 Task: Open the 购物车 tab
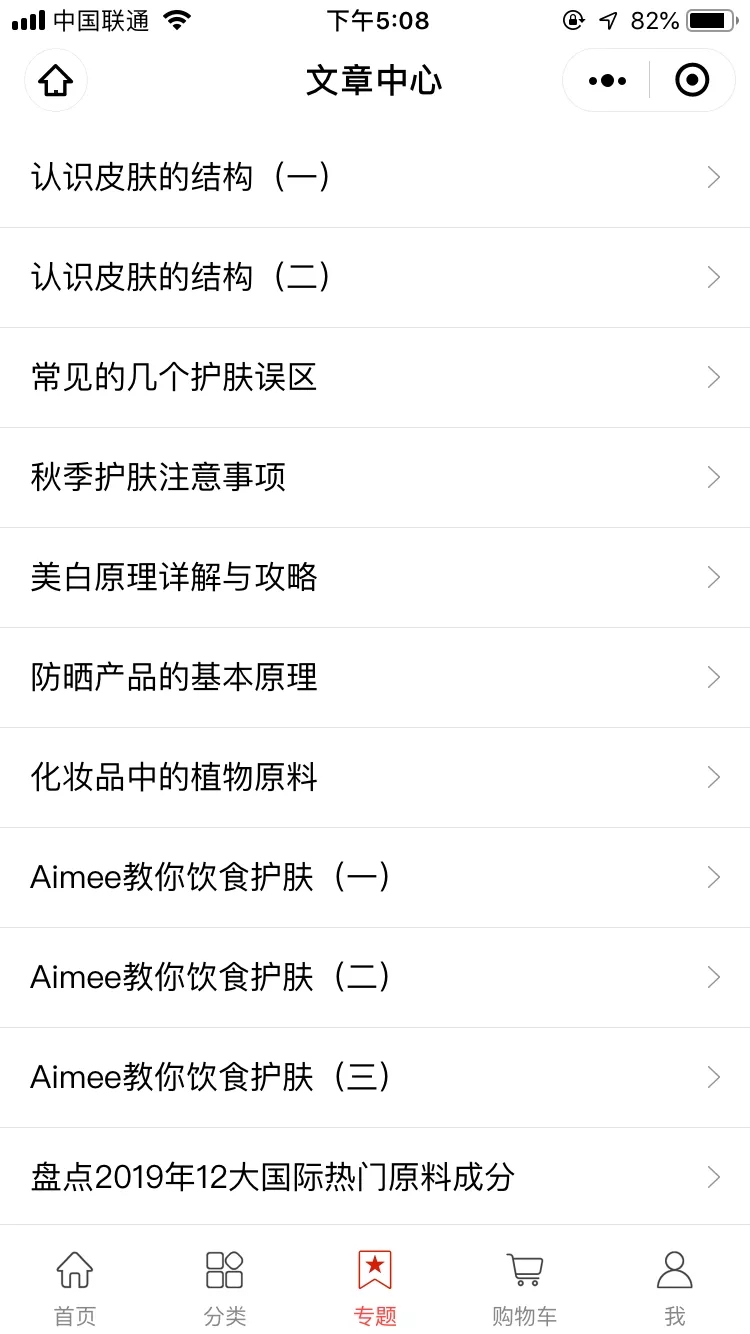pos(525,1288)
